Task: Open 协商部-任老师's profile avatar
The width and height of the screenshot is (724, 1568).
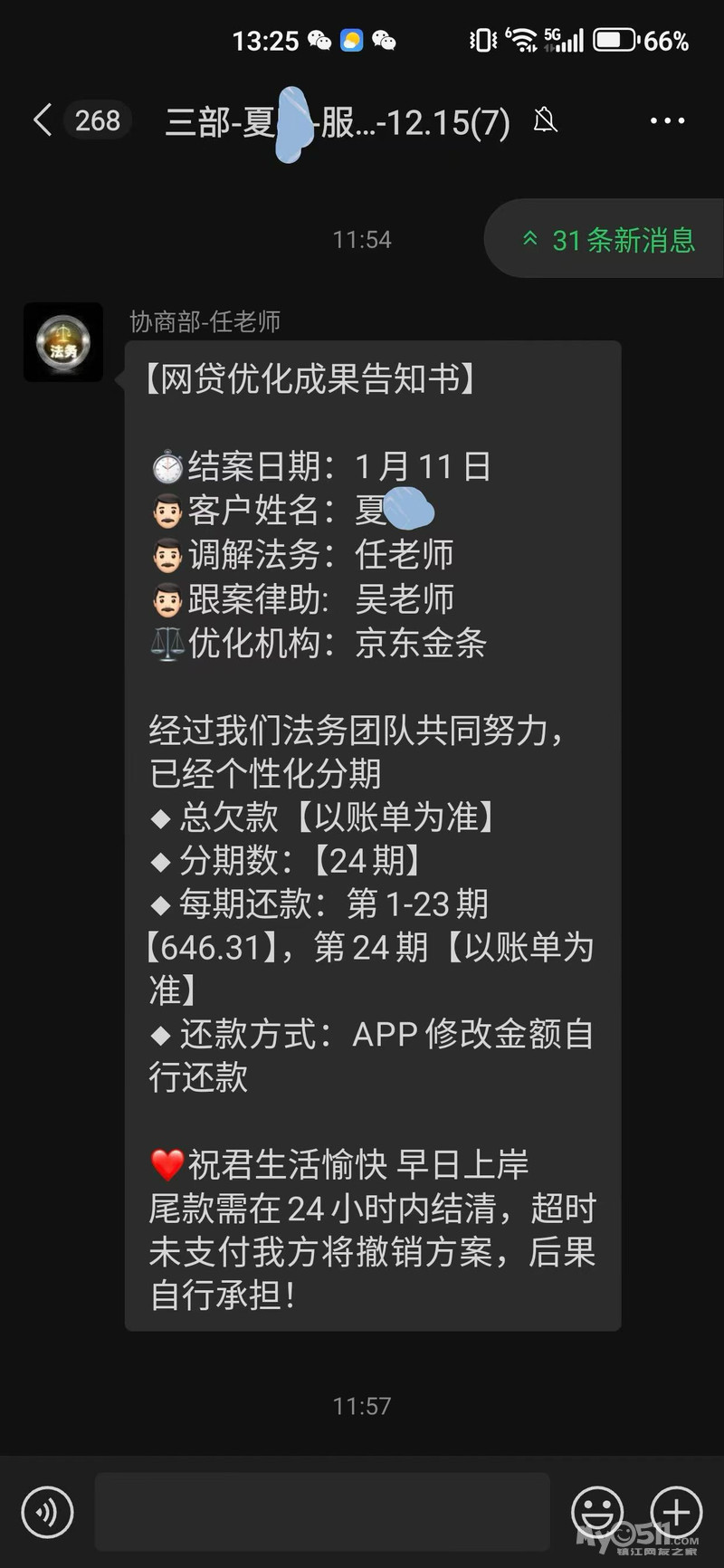Action: tap(63, 342)
